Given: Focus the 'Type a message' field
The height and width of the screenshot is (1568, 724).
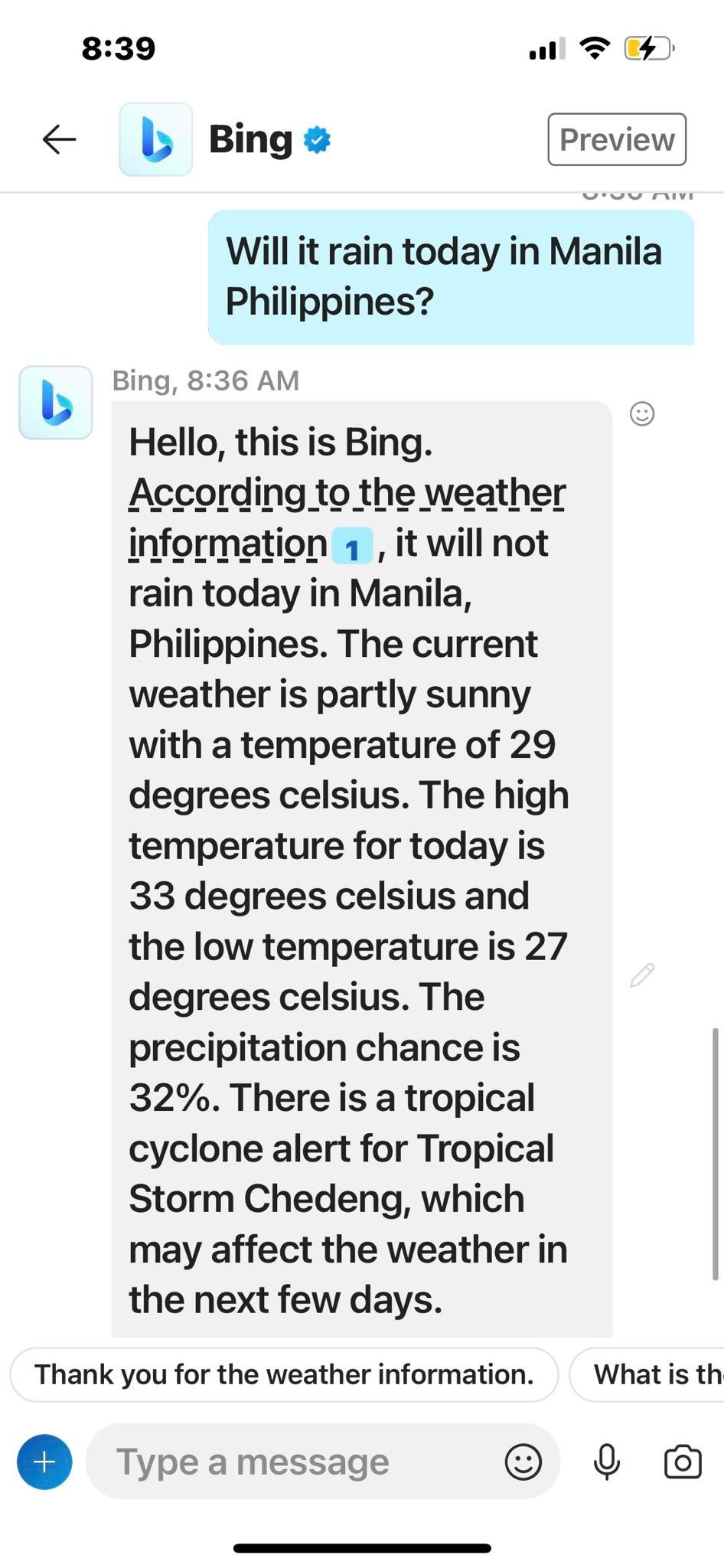Looking at the screenshot, I should [x=291, y=1462].
